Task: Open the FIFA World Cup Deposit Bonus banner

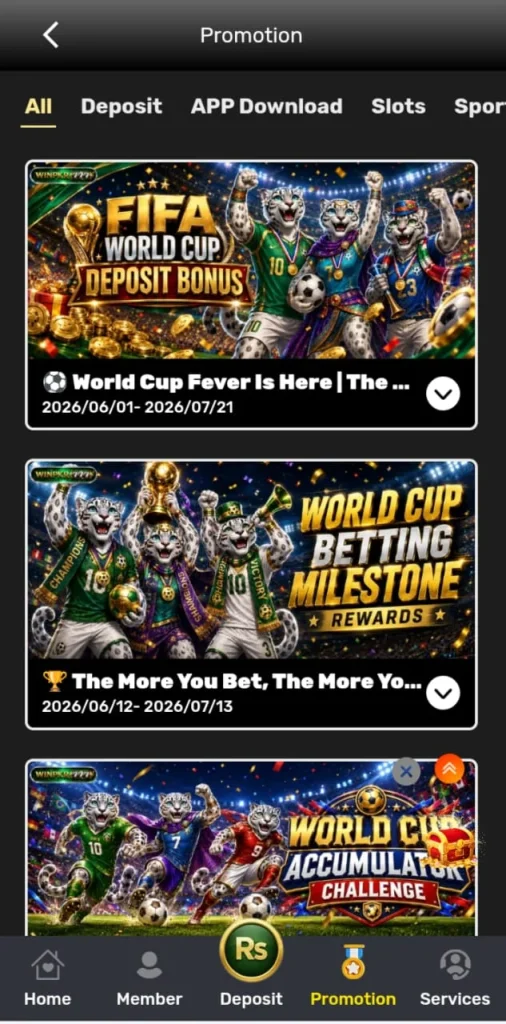Action: click(x=251, y=261)
